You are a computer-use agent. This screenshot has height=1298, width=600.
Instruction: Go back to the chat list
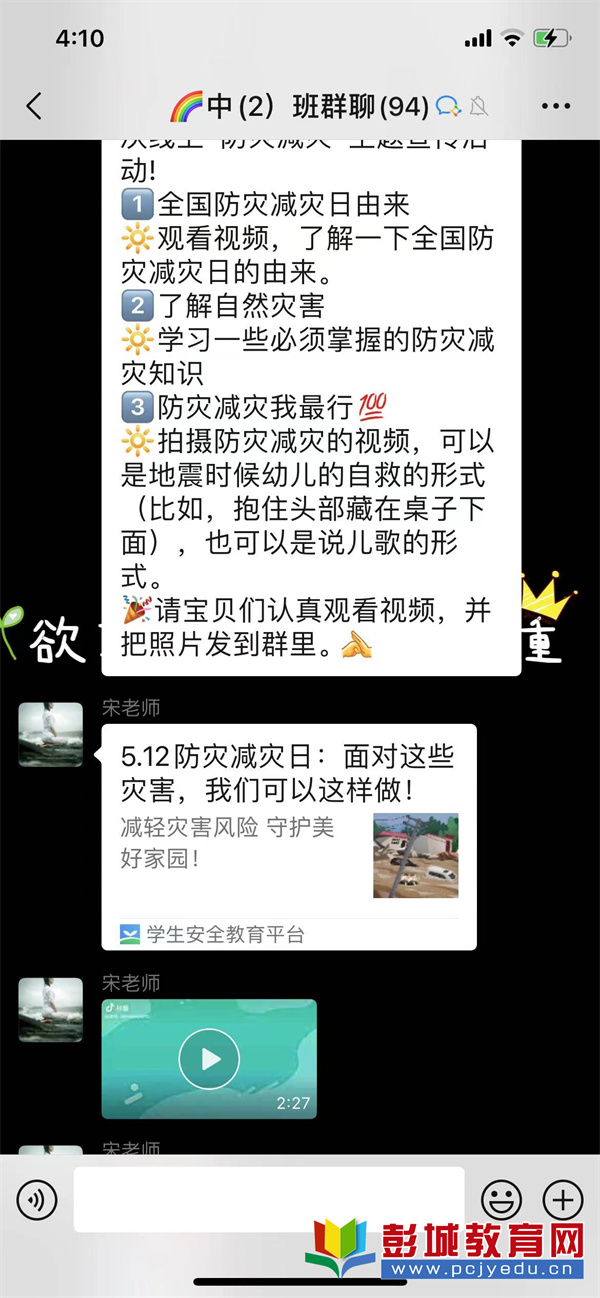(x=34, y=106)
